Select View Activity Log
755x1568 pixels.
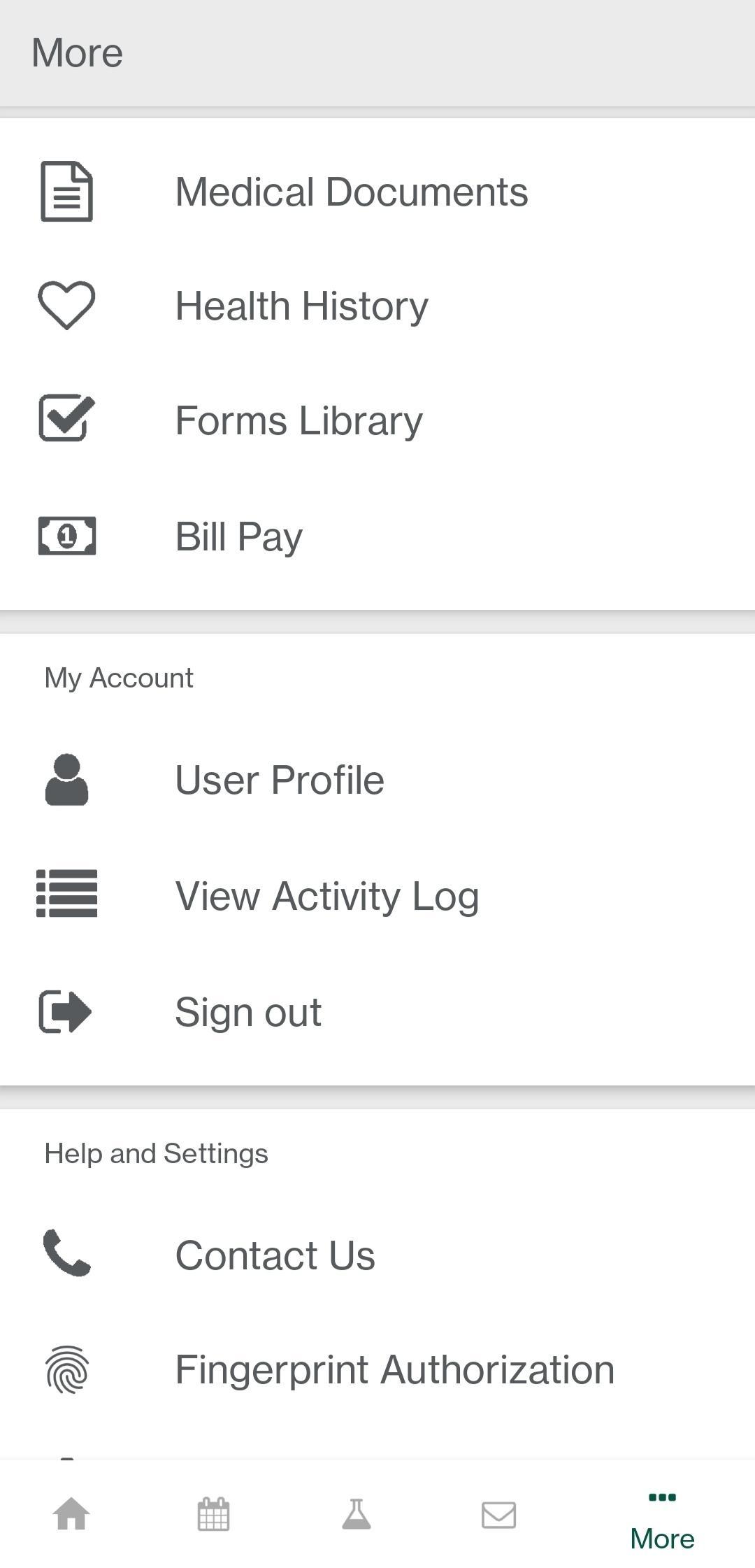click(326, 896)
